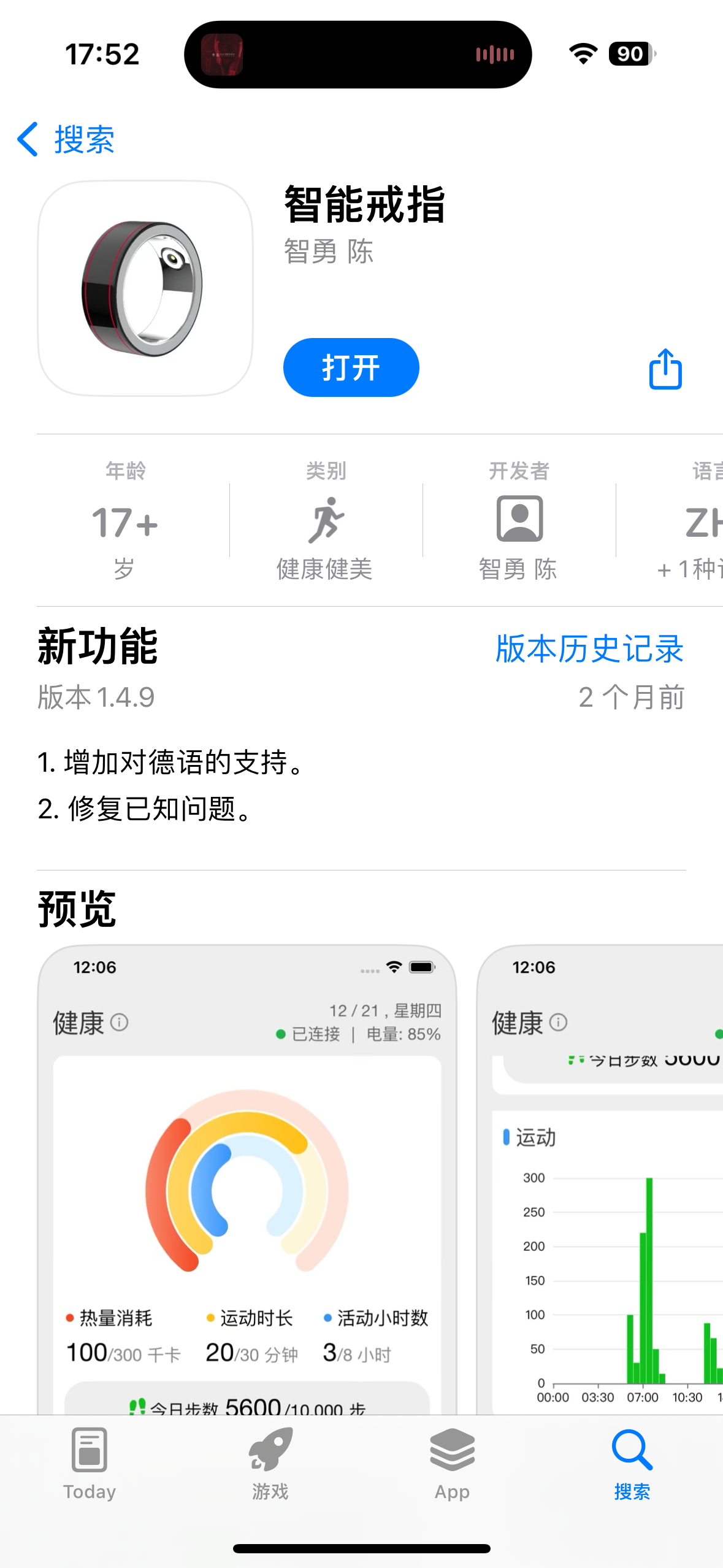Image resolution: width=723 pixels, height=1568 pixels.
Task: Switch to the App tab
Action: pos(452,1463)
